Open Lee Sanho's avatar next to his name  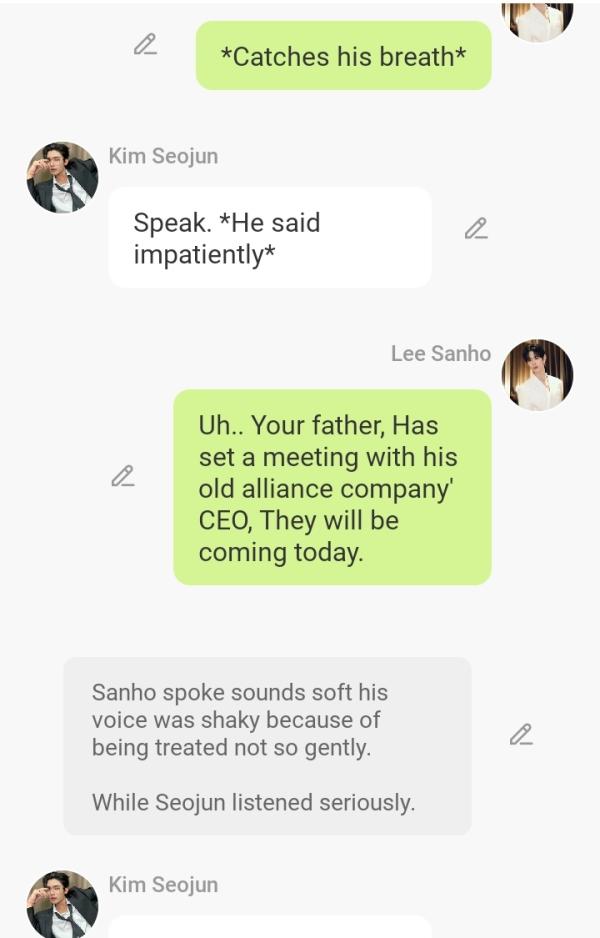pyautogui.click(x=537, y=375)
